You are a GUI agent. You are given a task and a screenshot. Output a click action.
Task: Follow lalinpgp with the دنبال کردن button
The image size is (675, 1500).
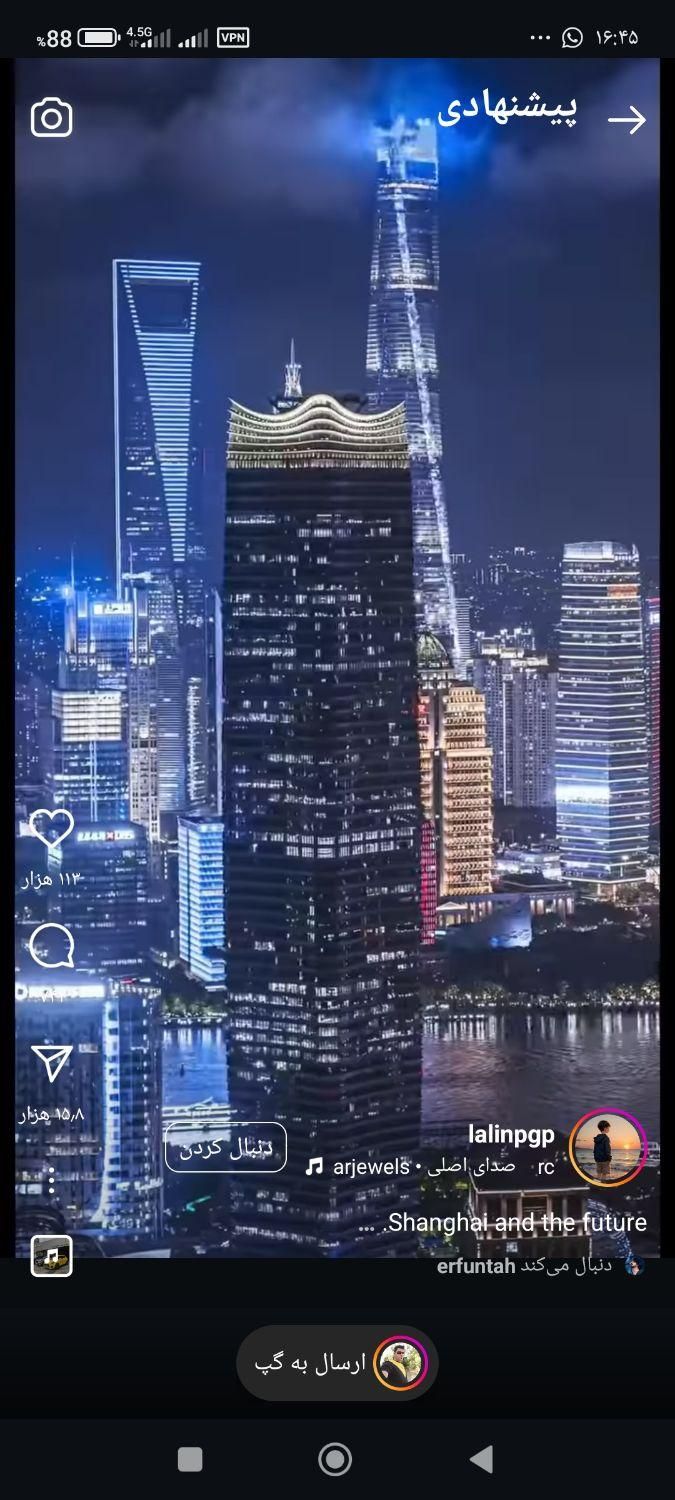[x=225, y=1147]
